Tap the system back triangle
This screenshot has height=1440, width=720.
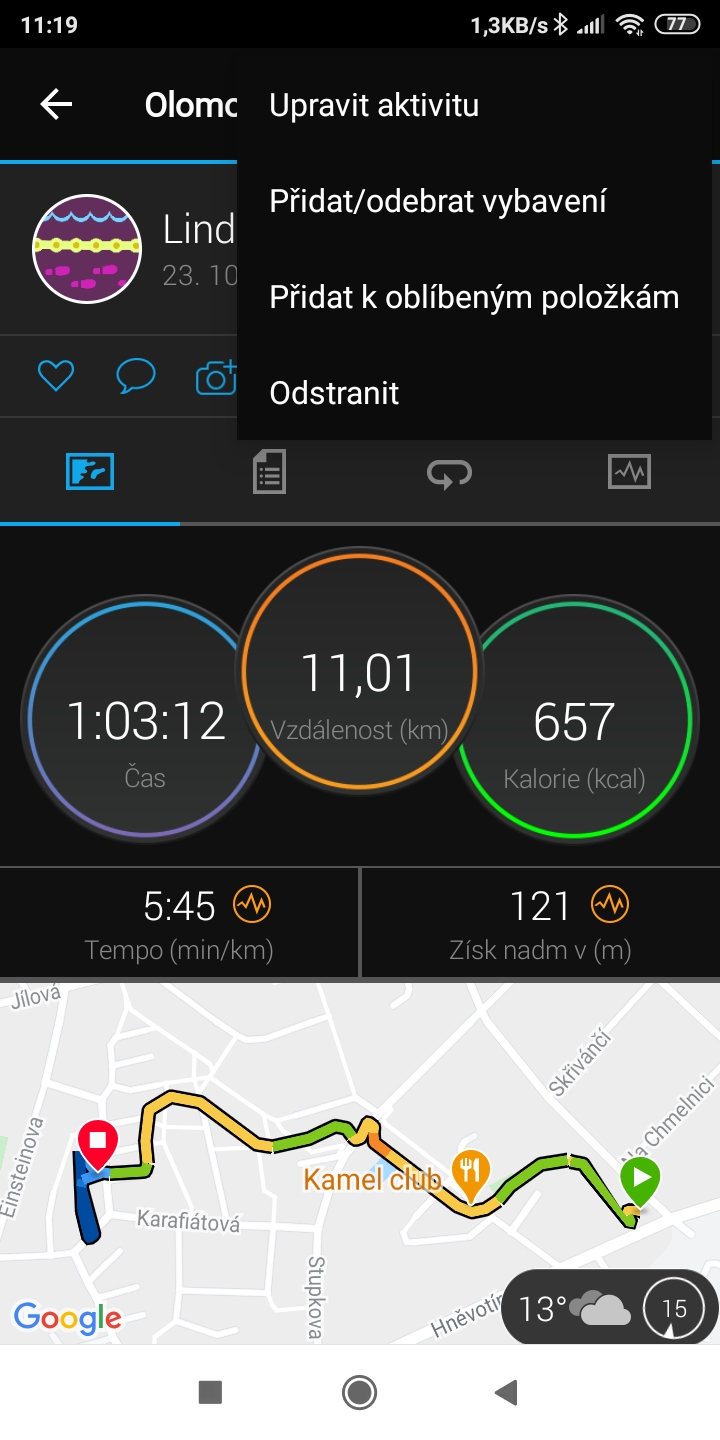506,1392
